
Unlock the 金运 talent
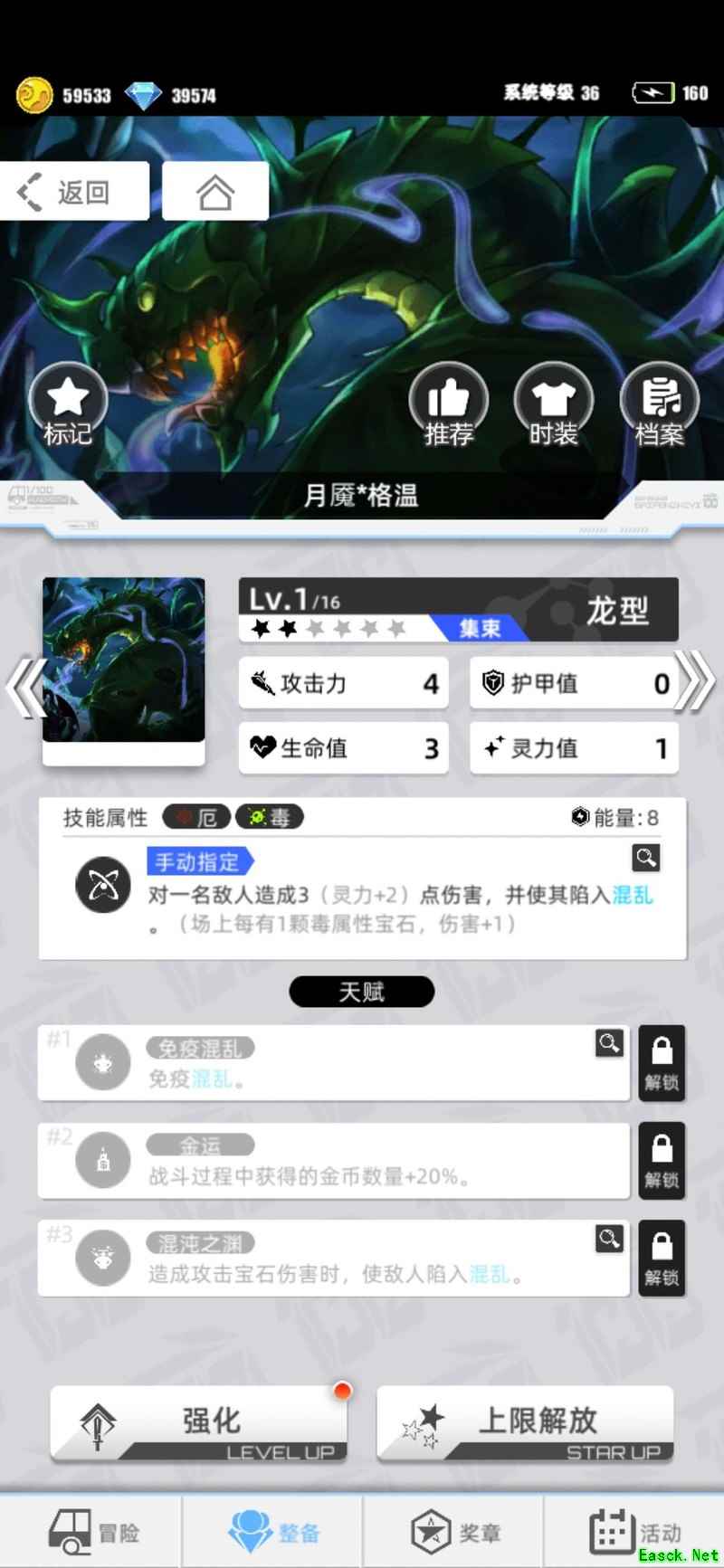(662, 1161)
